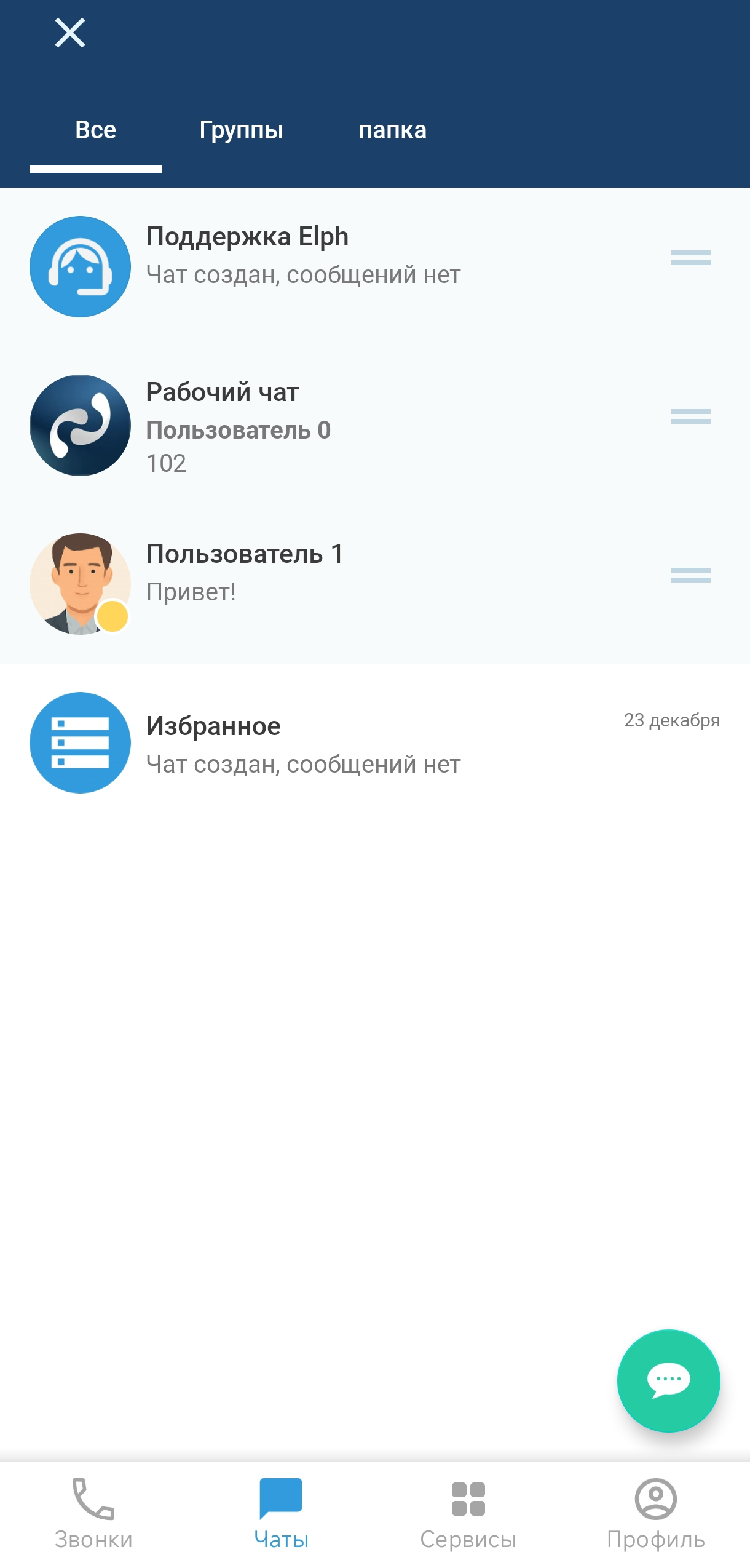
Task: Open the Избранное chat
Action: [307, 742]
